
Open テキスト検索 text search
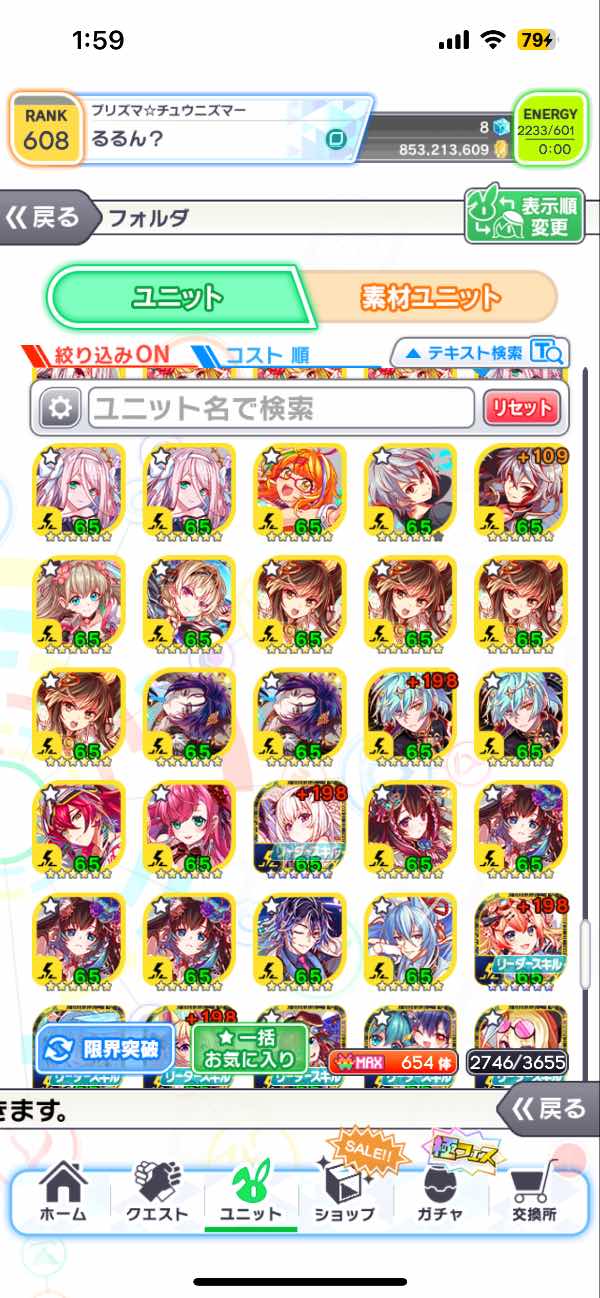pyautogui.click(x=481, y=352)
